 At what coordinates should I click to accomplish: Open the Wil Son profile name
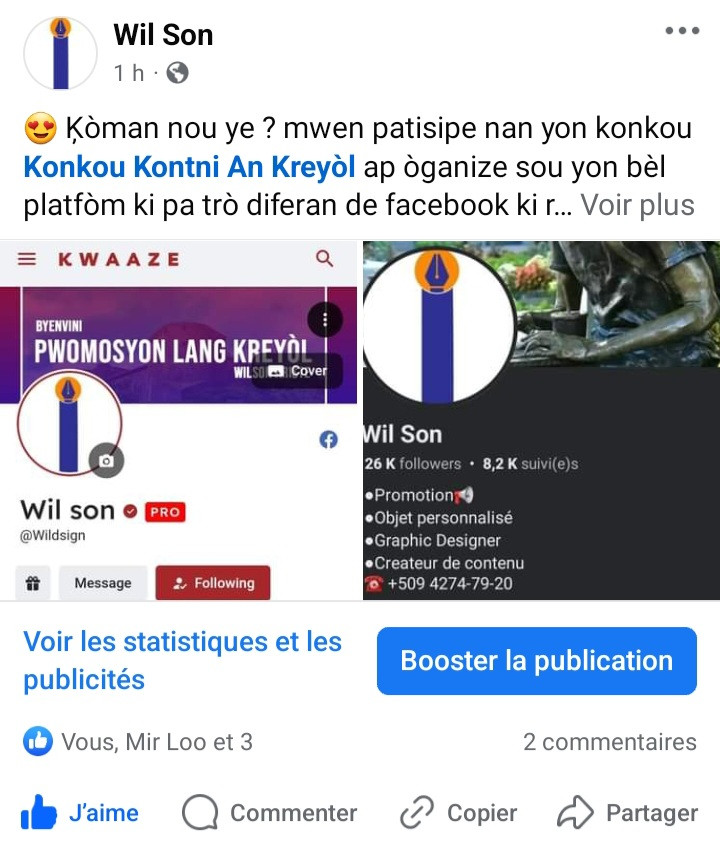(163, 35)
